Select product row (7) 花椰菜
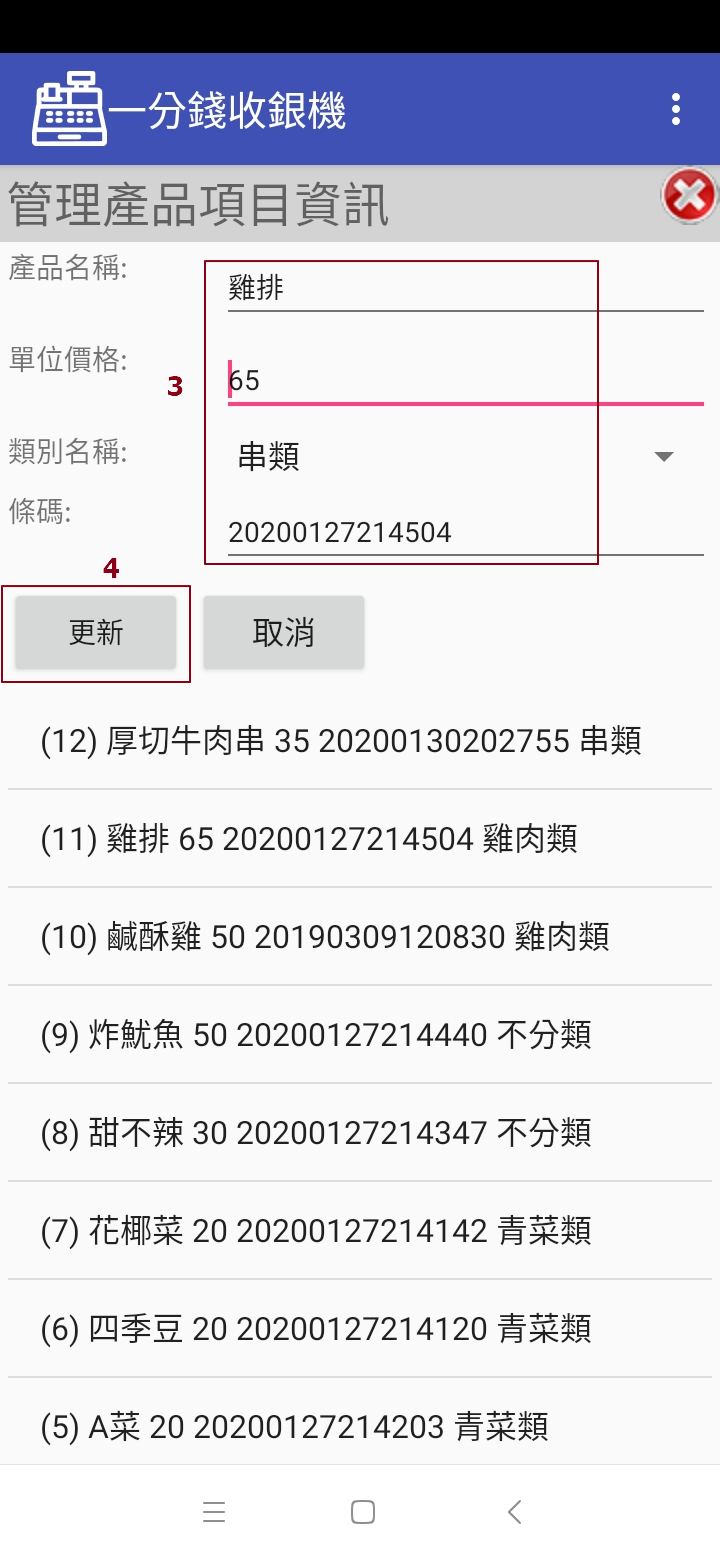The width and height of the screenshot is (720, 1560). coord(360,1231)
